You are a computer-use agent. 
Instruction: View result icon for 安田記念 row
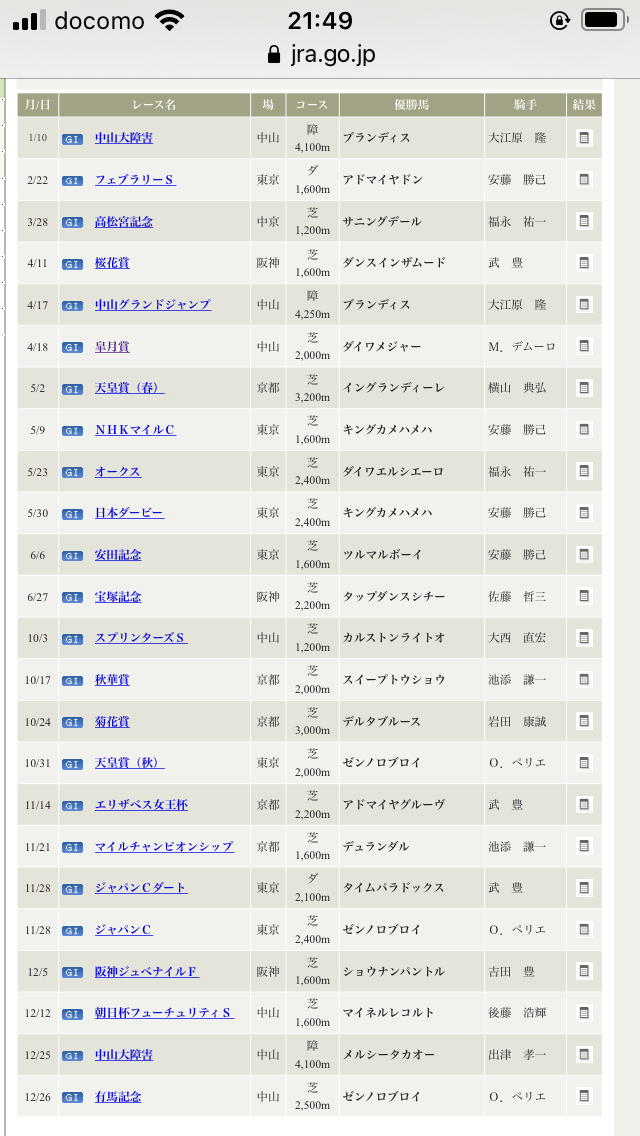pos(584,554)
